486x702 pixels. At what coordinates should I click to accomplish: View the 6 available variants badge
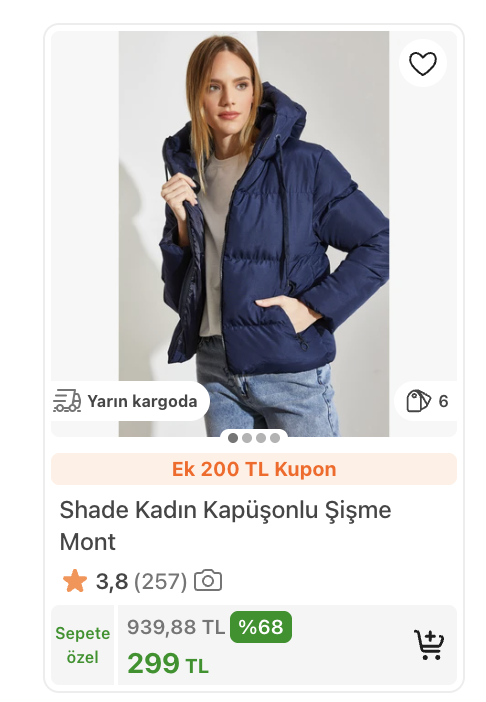[426, 401]
